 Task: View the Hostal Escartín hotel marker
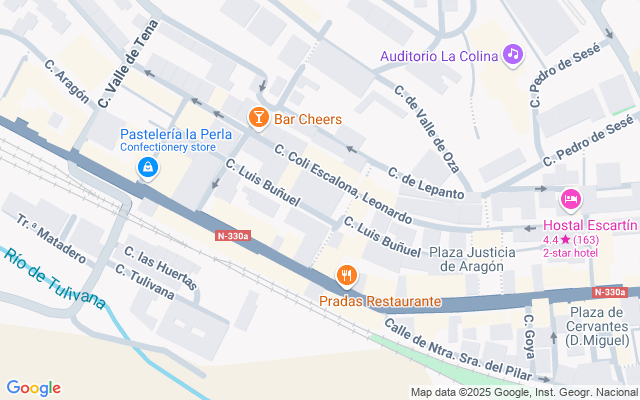click(571, 199)
